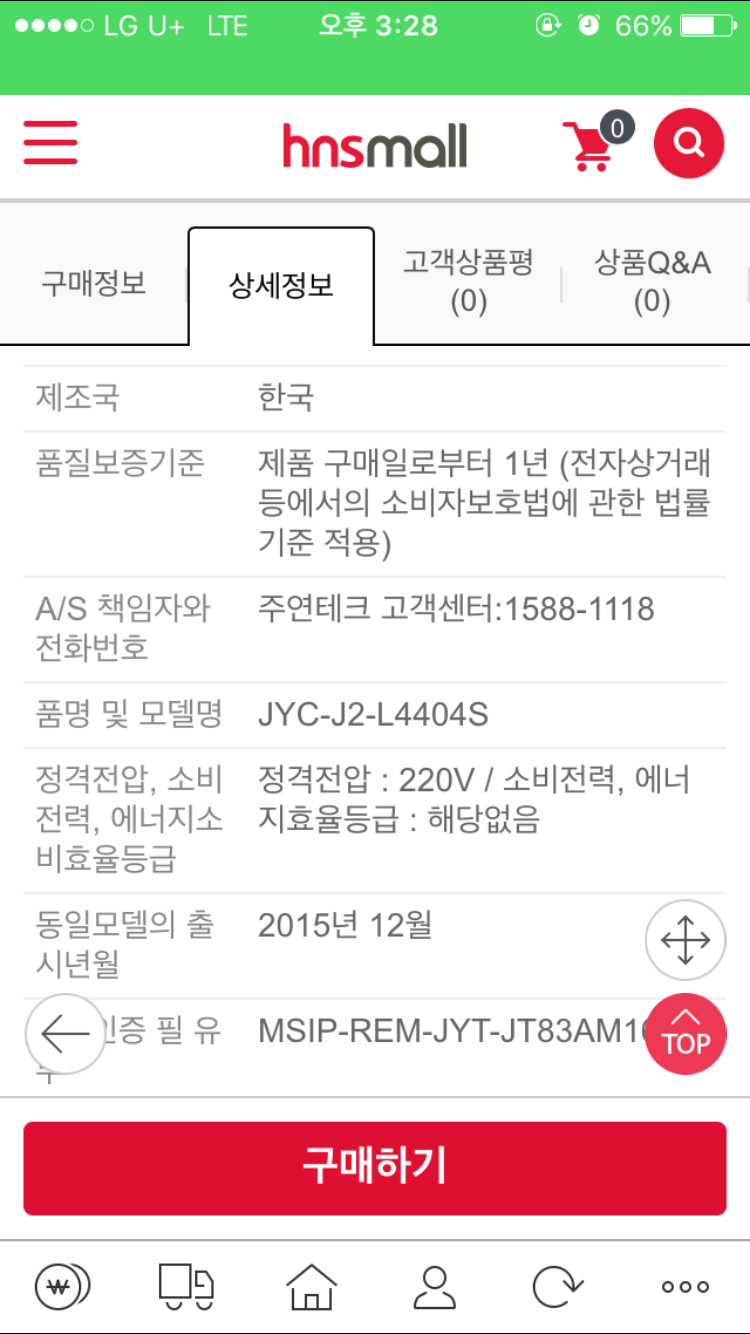Tap the 구매하기 purchase button
This screenshot has width=750, height=1334.
[x=375, y=1168]
